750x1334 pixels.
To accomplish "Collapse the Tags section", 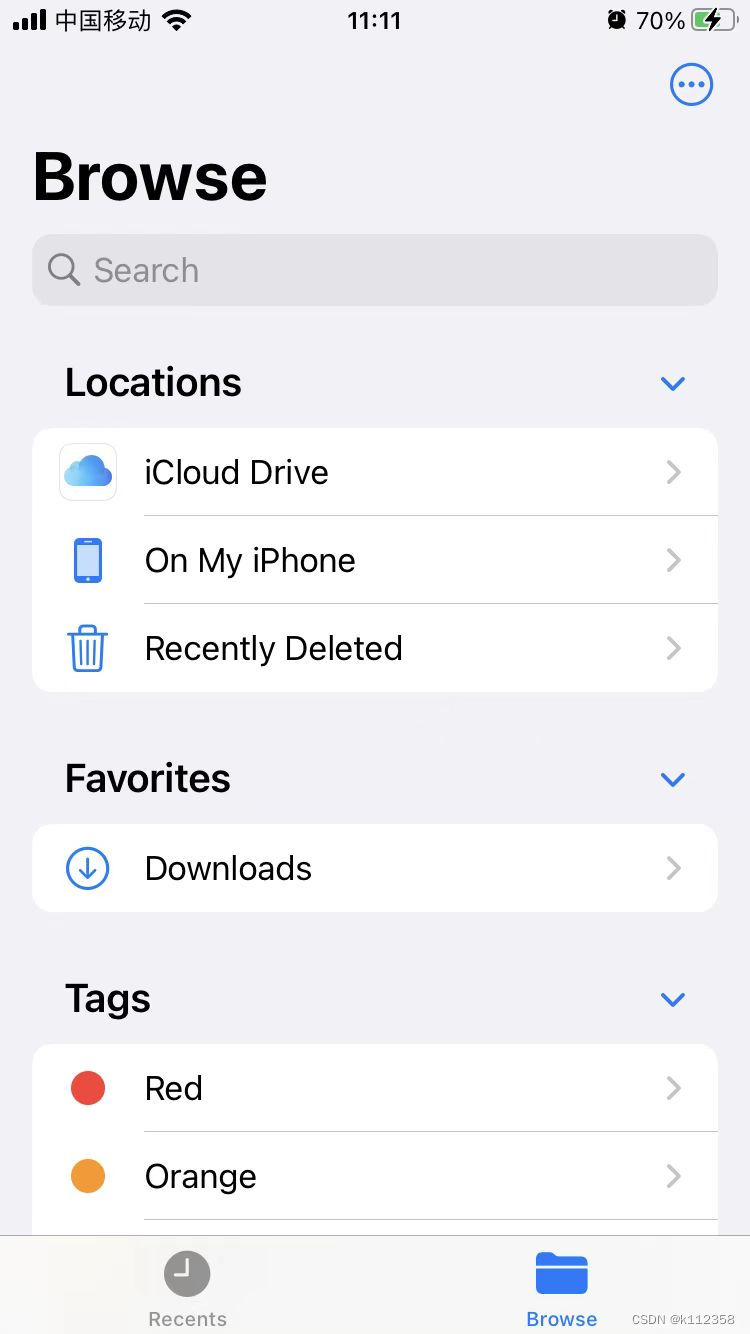I will click(672, 999).
